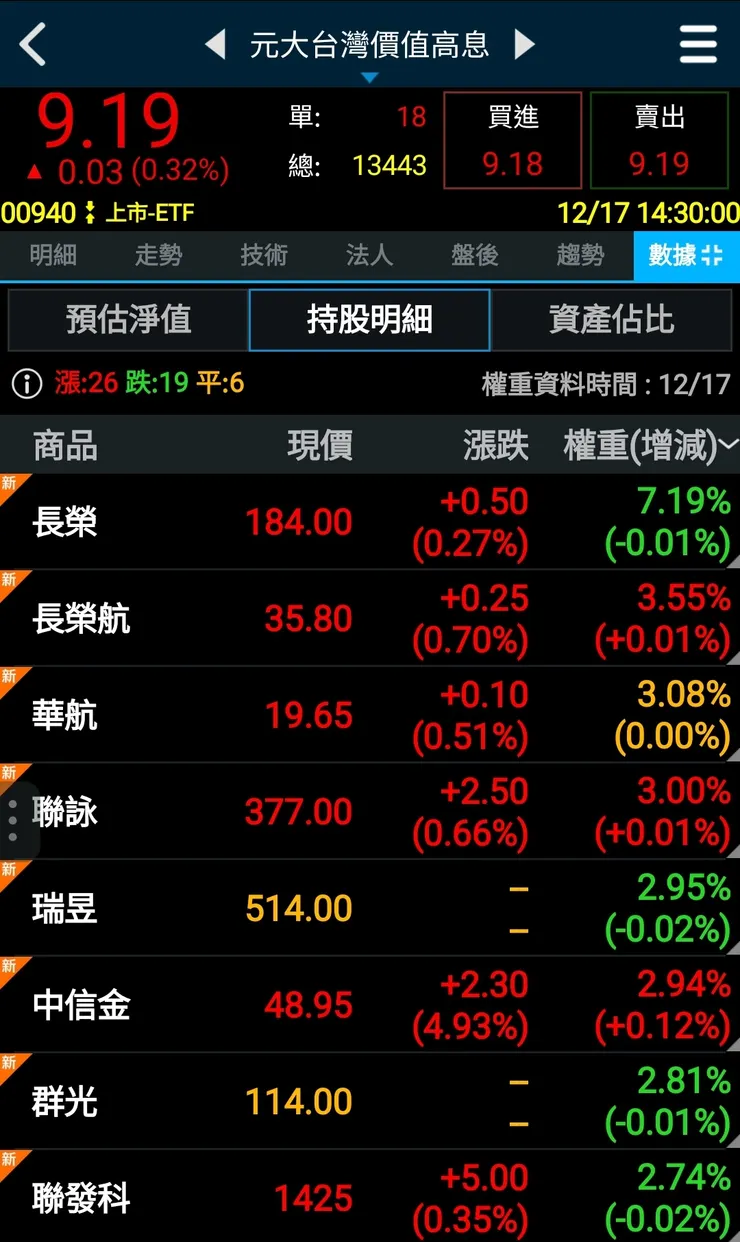The image size is (740, 1242).
Task: Tap the 買進 button showing 9.18
Action: [x=512, y=140]
